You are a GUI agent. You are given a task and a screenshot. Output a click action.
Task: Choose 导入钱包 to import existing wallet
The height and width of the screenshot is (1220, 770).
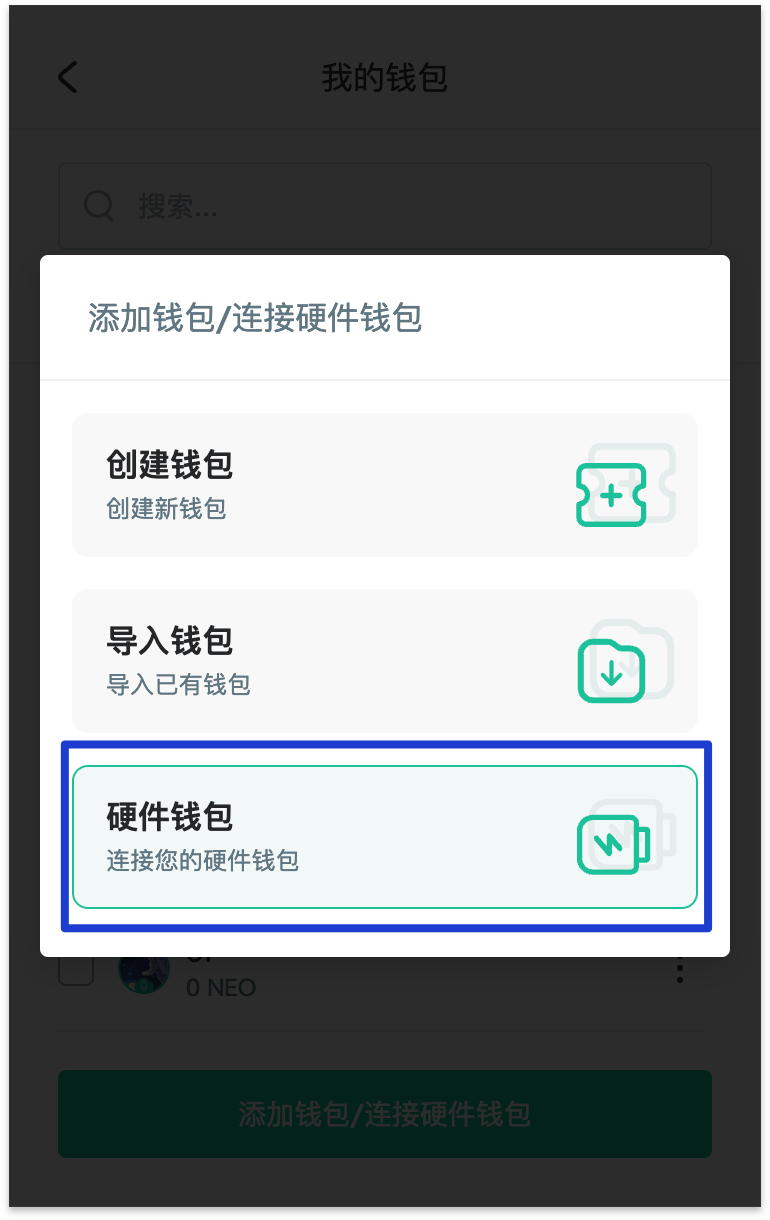pyautogui.click(x=384, y=660)
